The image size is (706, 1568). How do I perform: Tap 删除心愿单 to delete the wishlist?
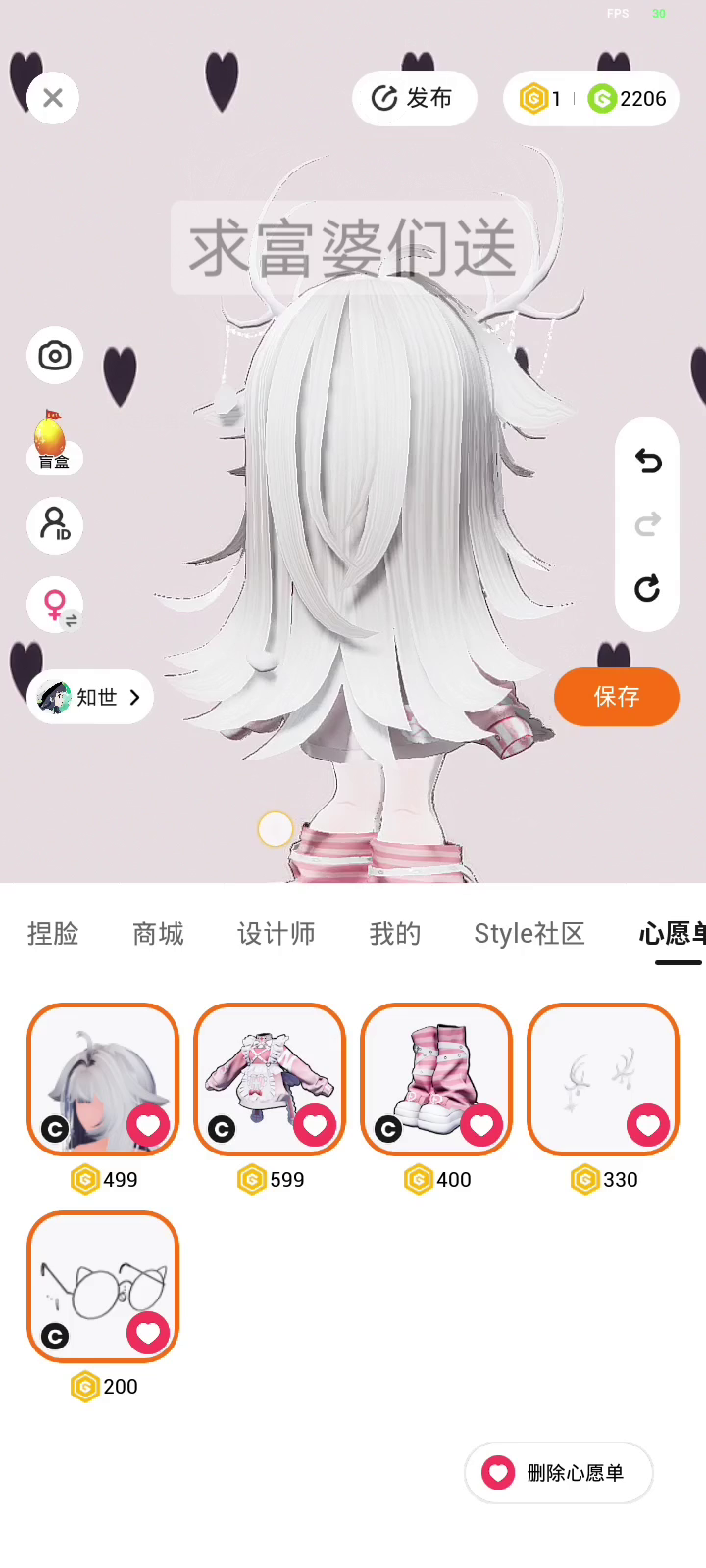click(x=558, y=1472)
